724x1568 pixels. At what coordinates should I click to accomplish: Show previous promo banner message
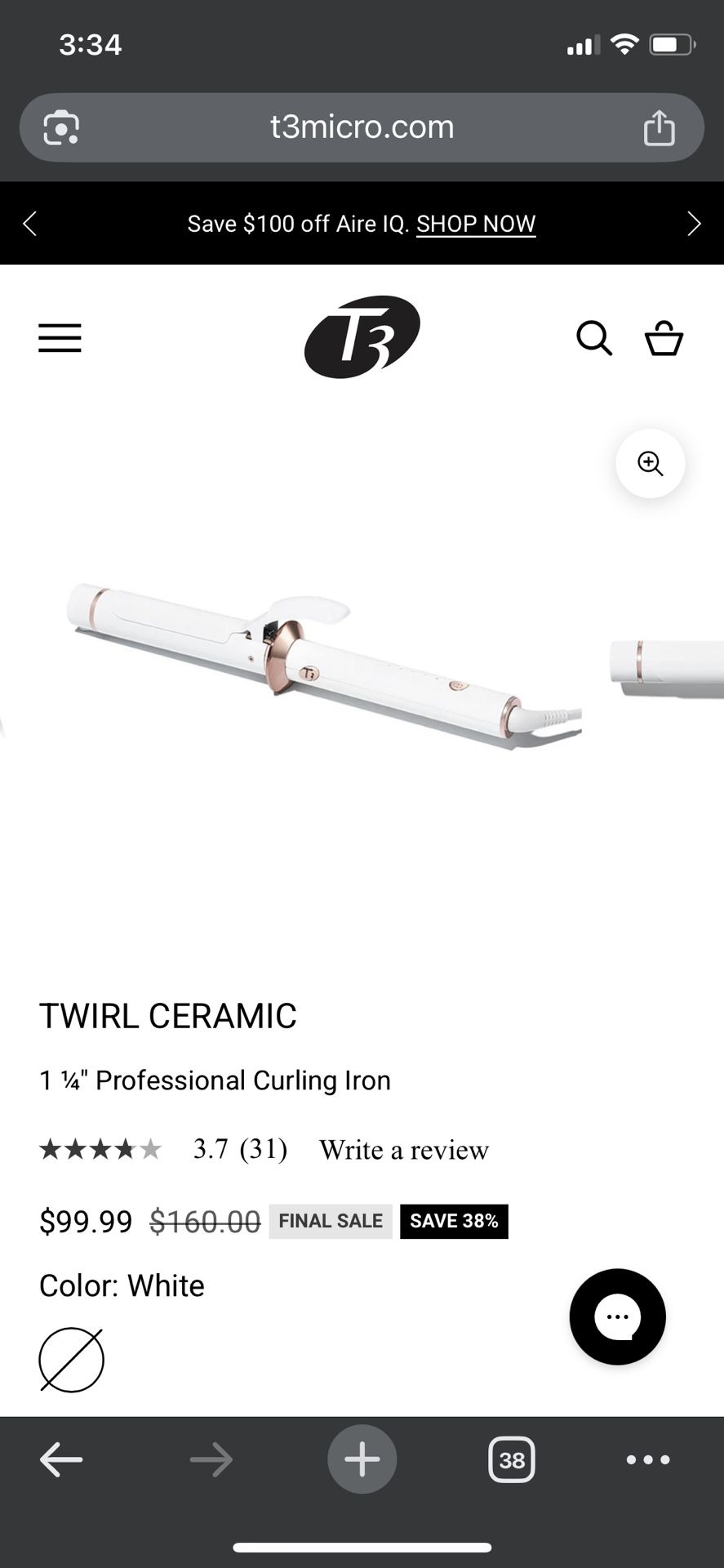pyautogui.click(x=30, y=224)
